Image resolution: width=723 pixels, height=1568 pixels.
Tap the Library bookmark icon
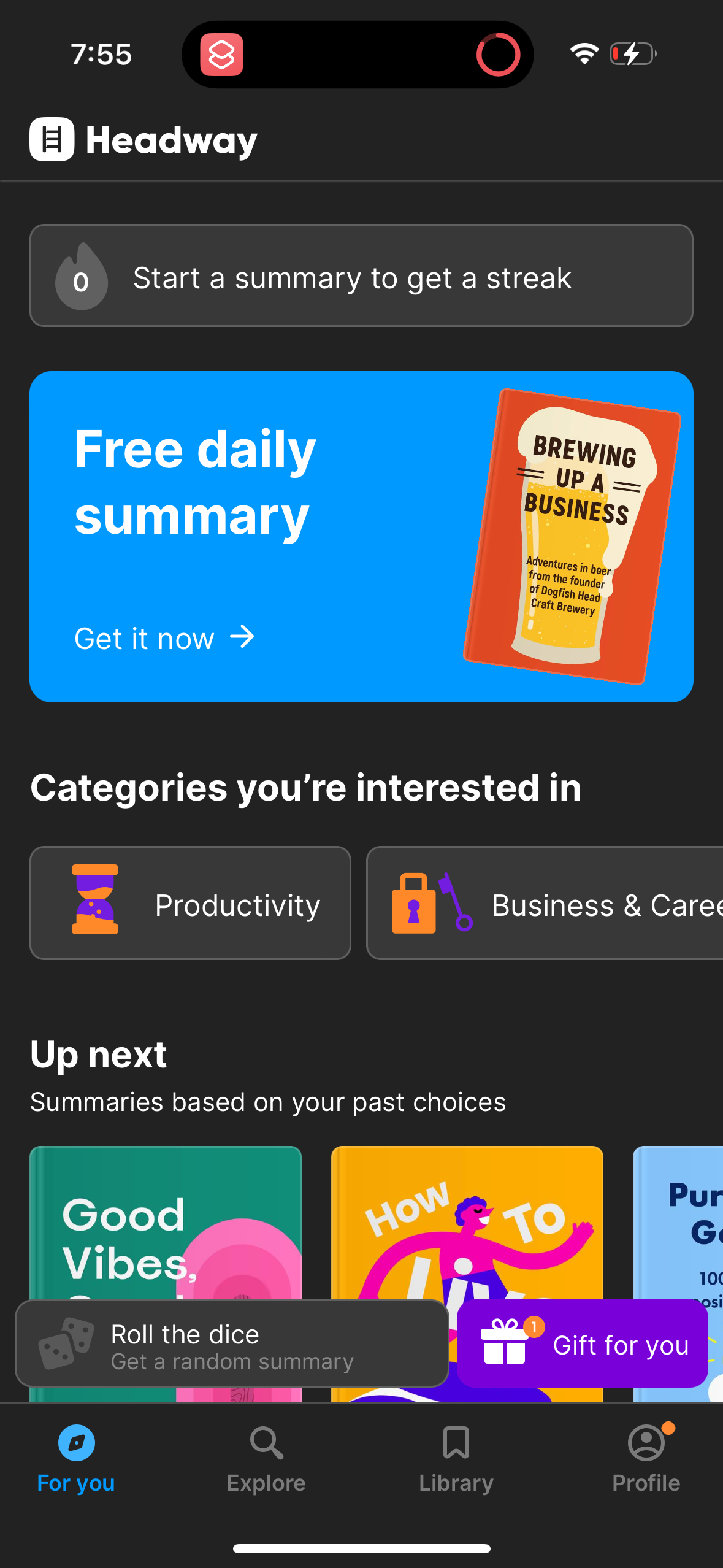pos(456,1443)
